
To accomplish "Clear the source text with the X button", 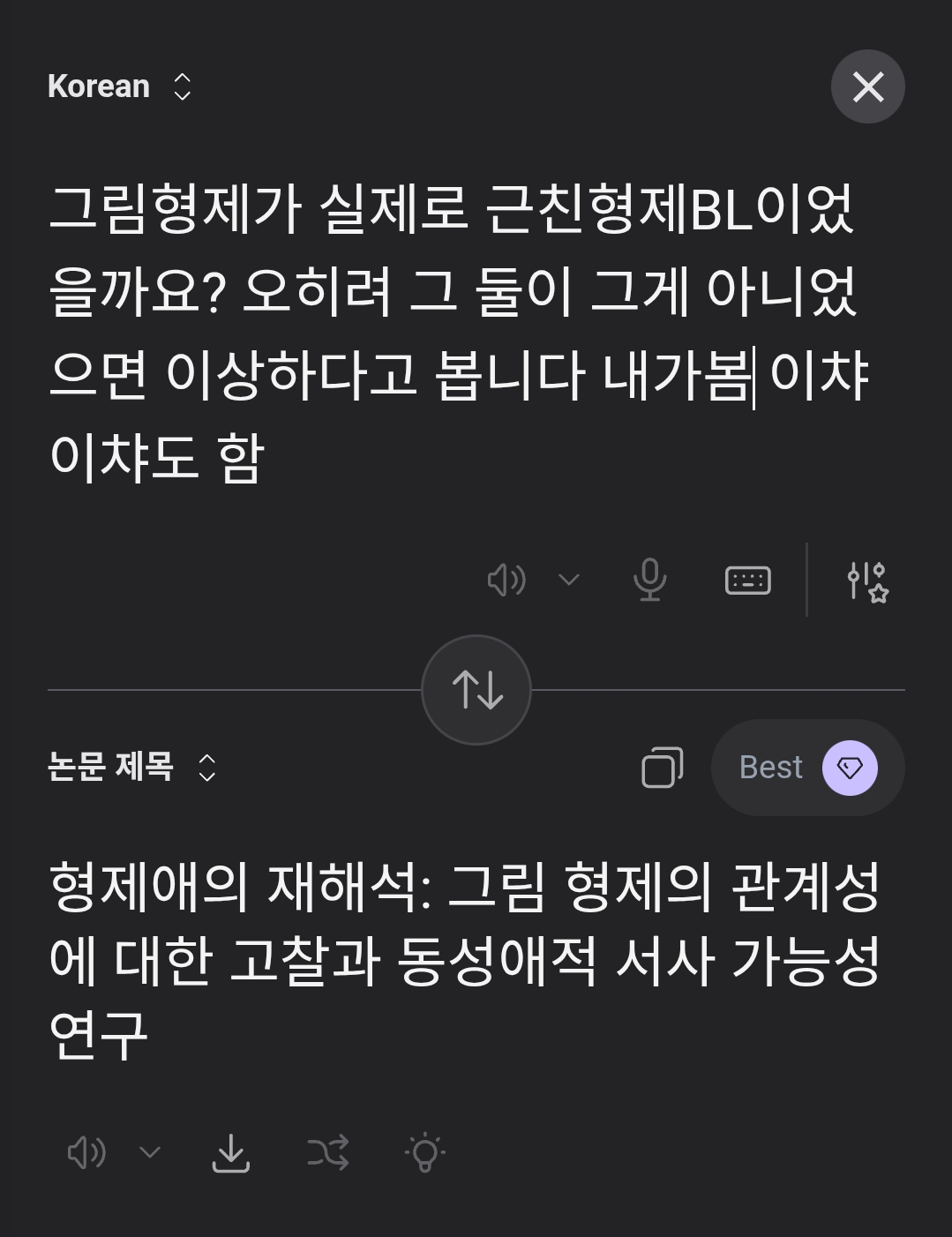I will 867,86.
